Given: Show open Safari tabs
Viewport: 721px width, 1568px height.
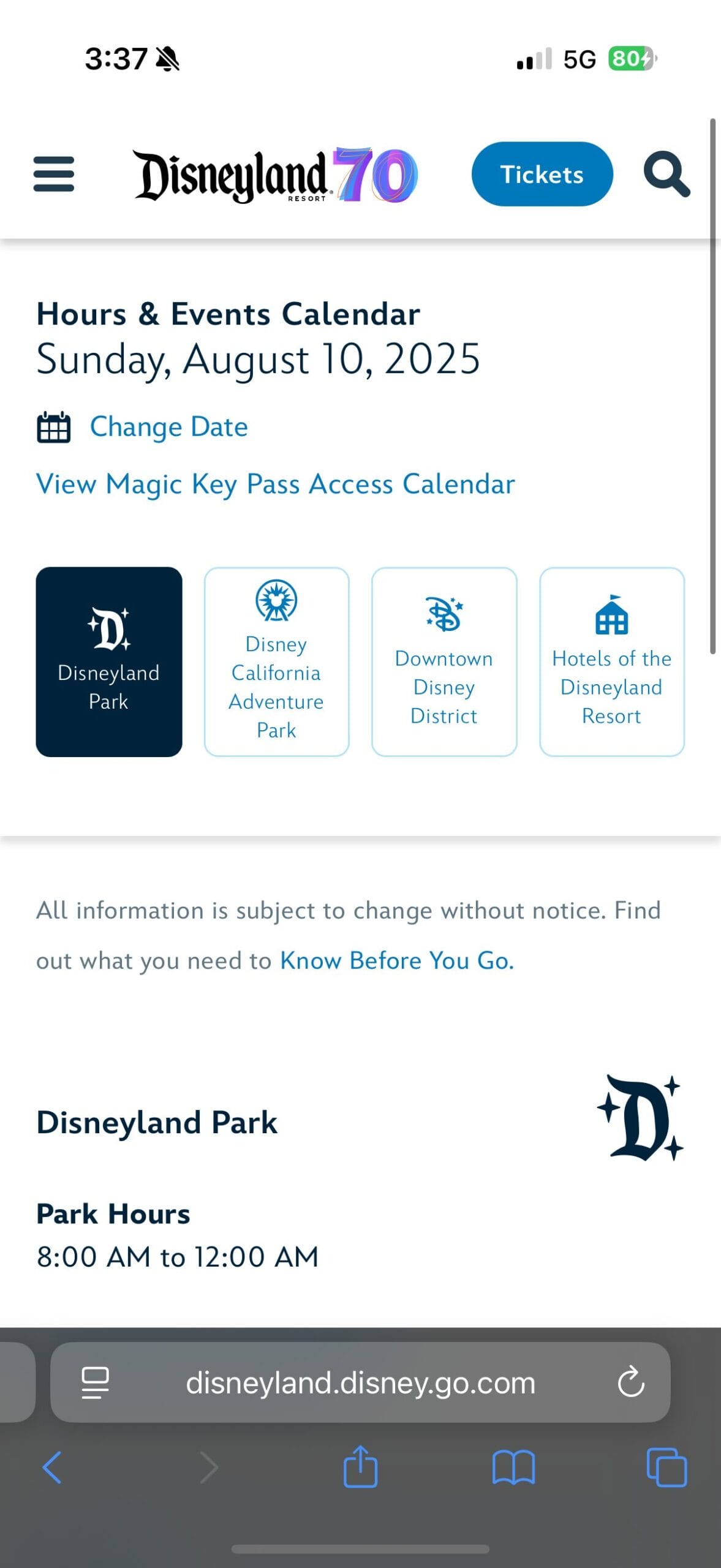Looking at the screenshot, I should (666, 1468).
